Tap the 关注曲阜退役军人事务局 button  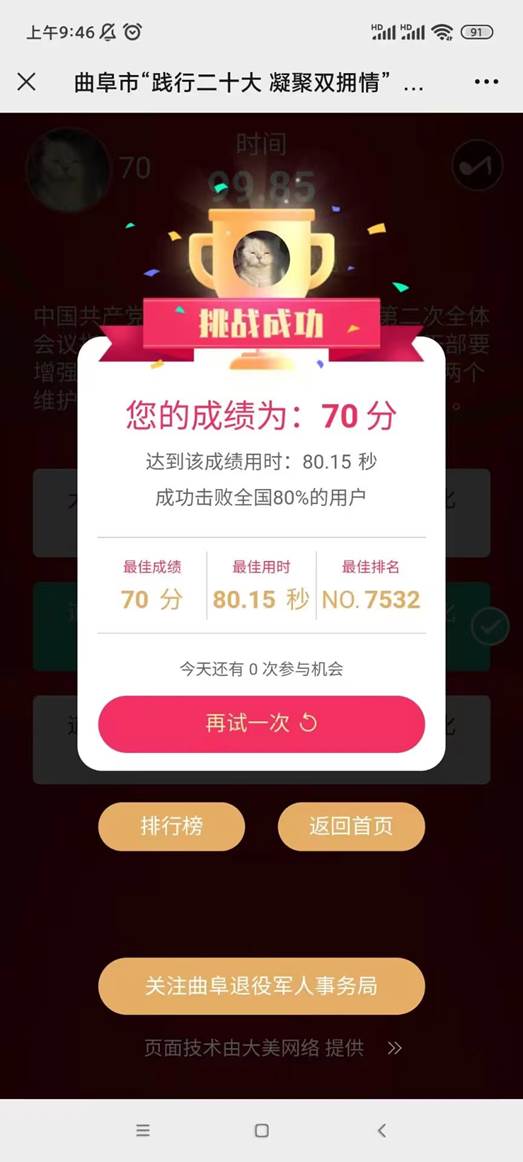point(262,986)
